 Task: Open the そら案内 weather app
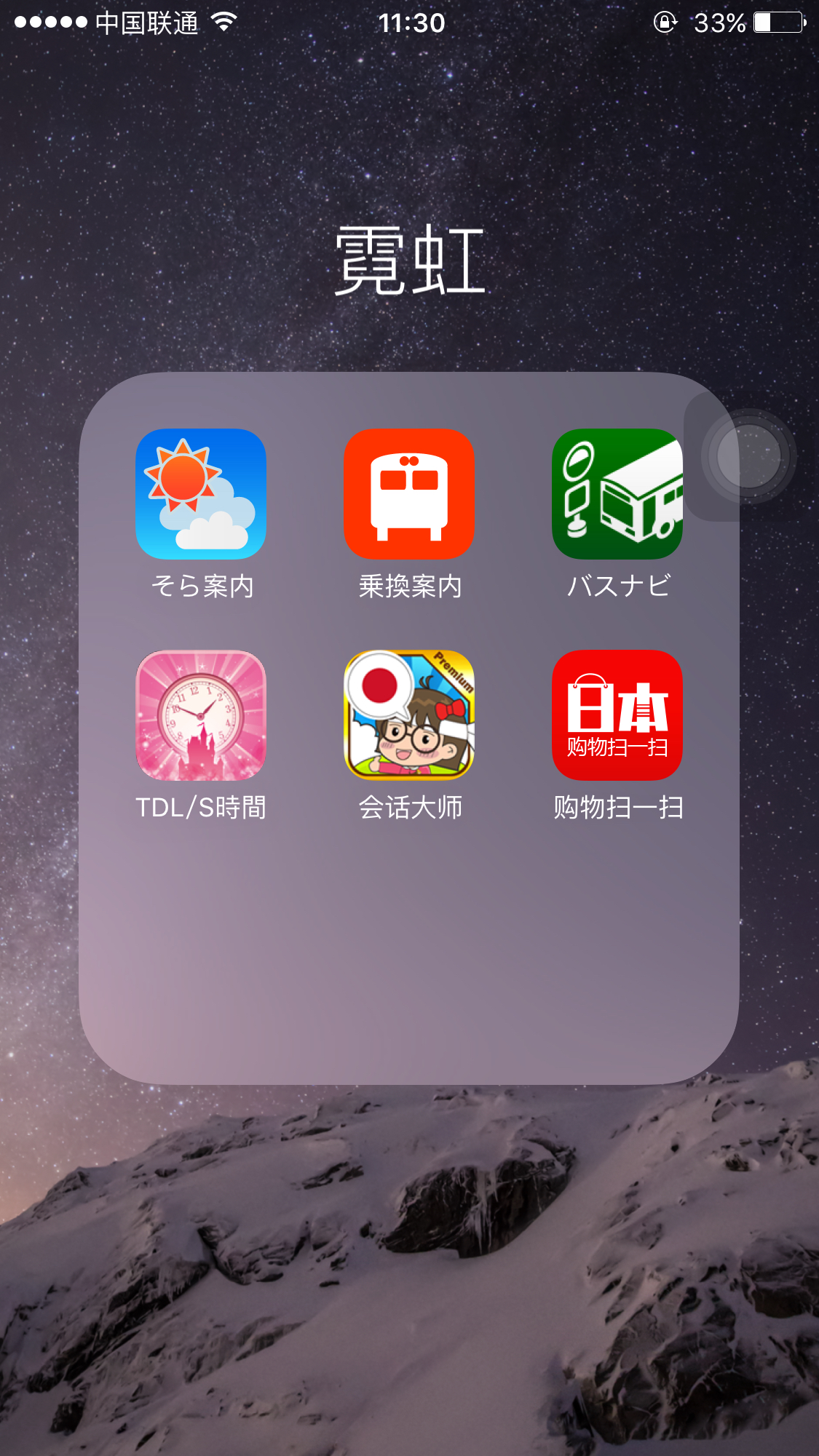click(x=201, y=494)
